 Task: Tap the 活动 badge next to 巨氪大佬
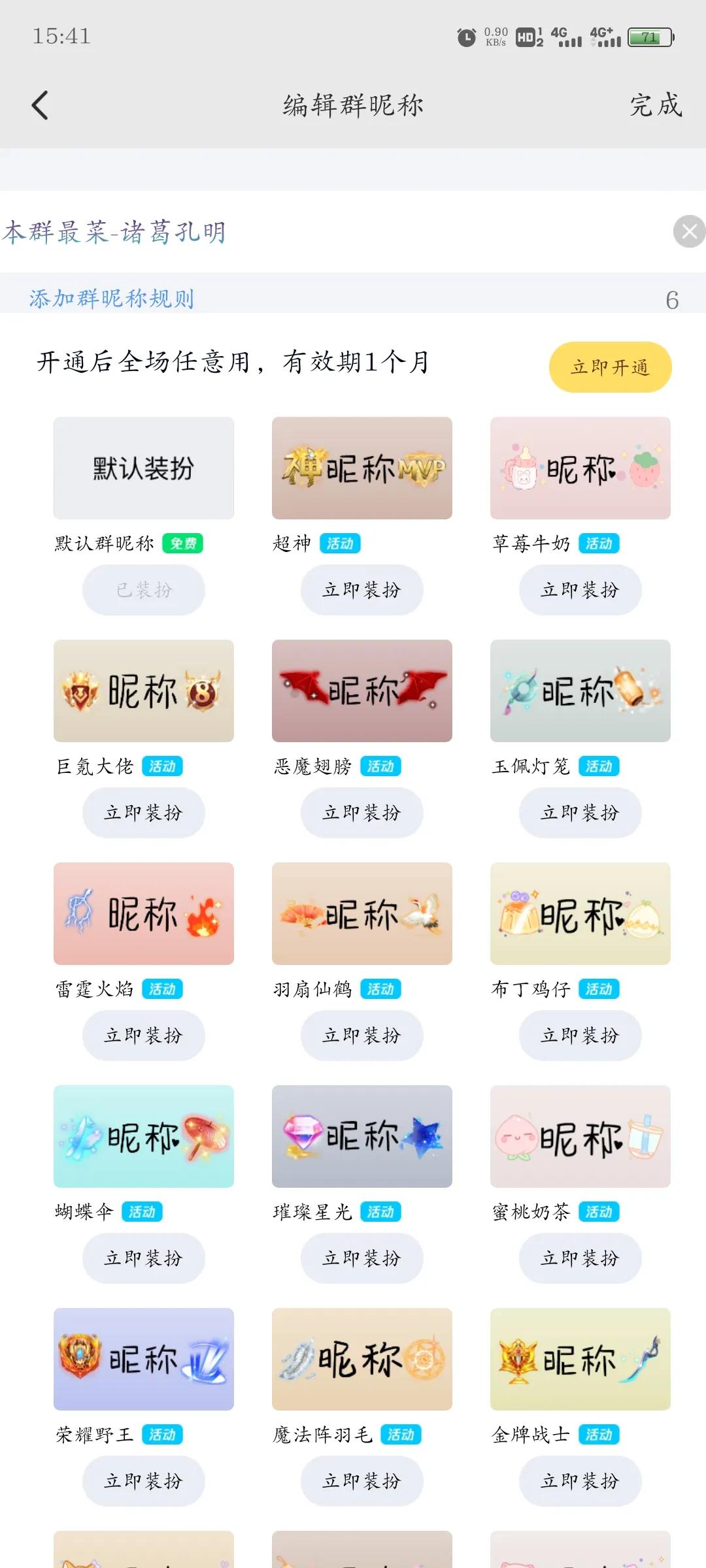(163, 766)
